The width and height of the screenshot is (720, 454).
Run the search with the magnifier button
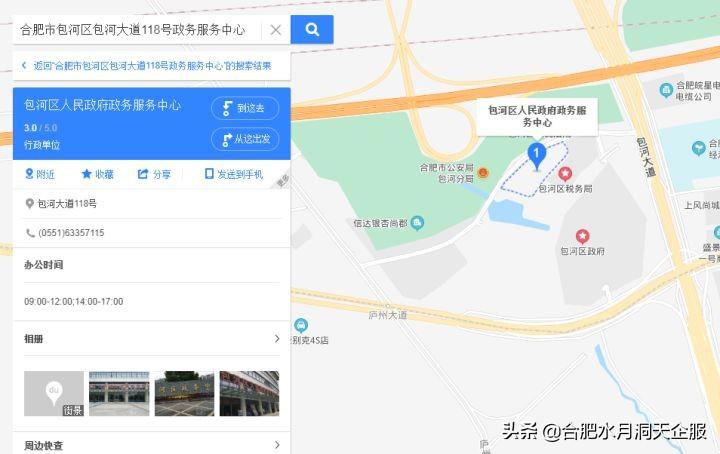click(312, 30)
